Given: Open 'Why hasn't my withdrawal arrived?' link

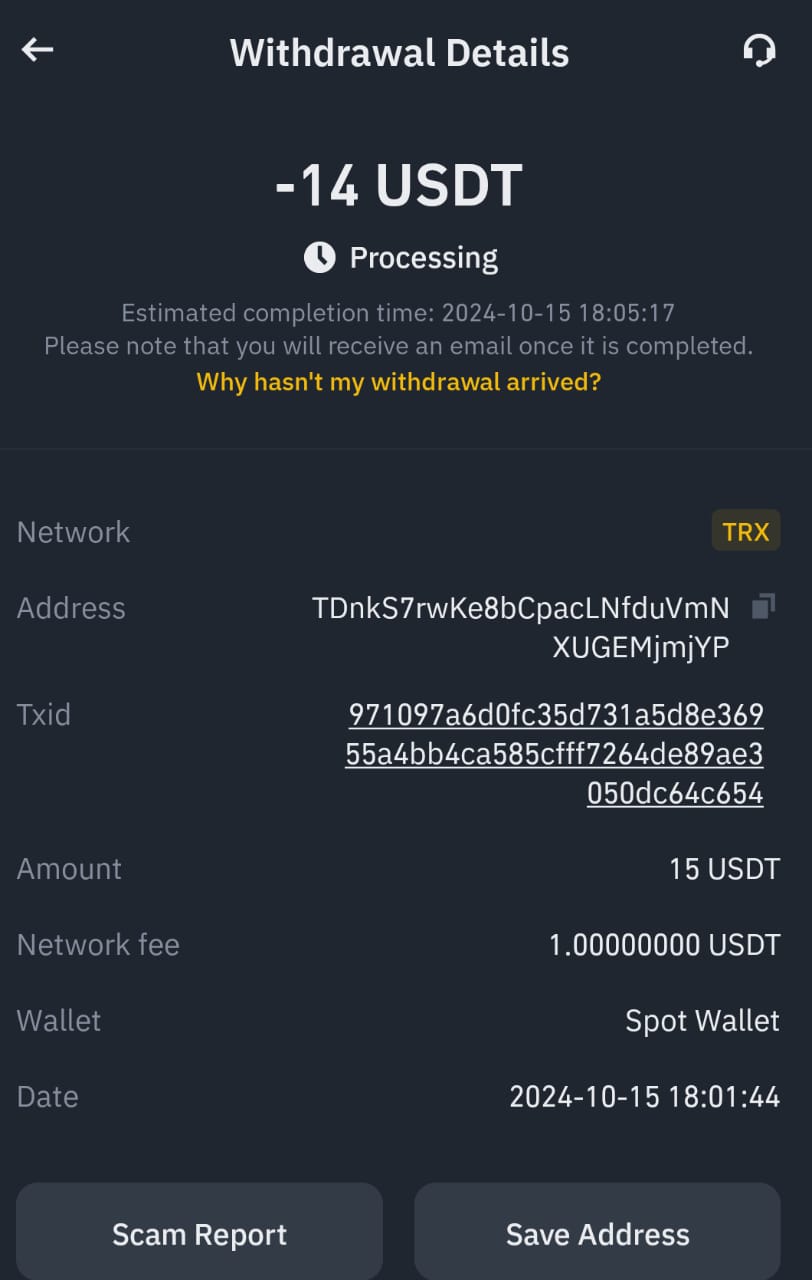Looking at the screenshot, I should (399, 381).
